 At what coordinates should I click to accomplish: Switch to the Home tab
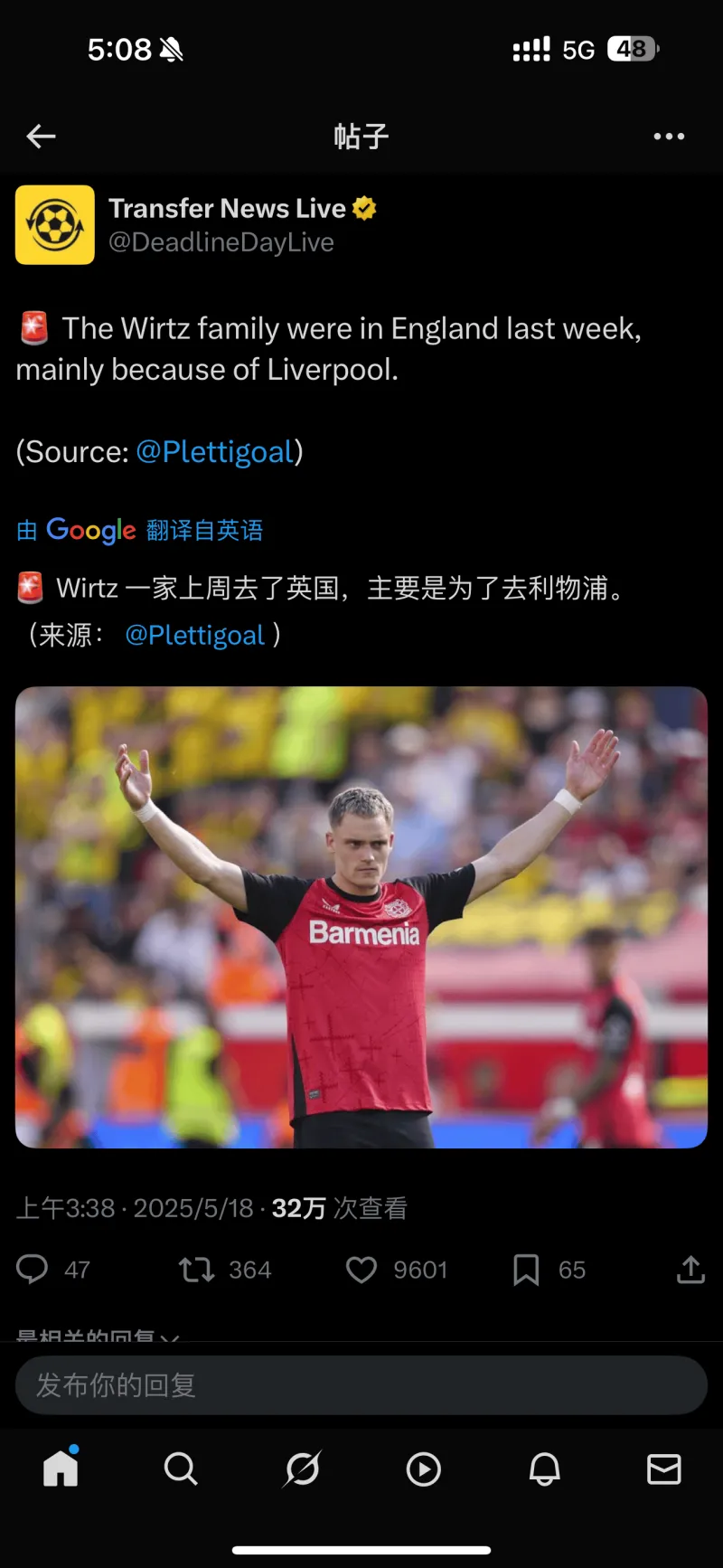61,1469
